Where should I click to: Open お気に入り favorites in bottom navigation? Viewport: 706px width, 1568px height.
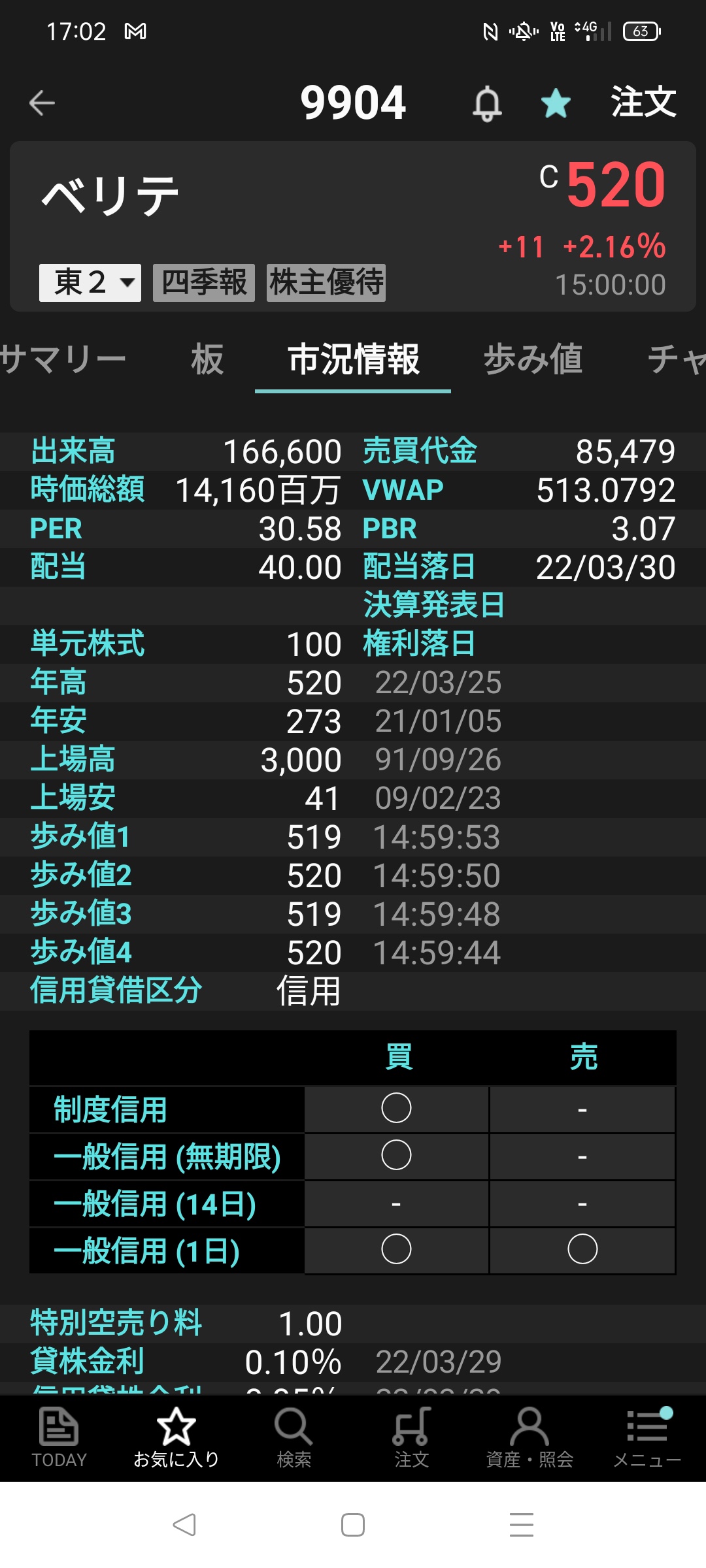176,1437
